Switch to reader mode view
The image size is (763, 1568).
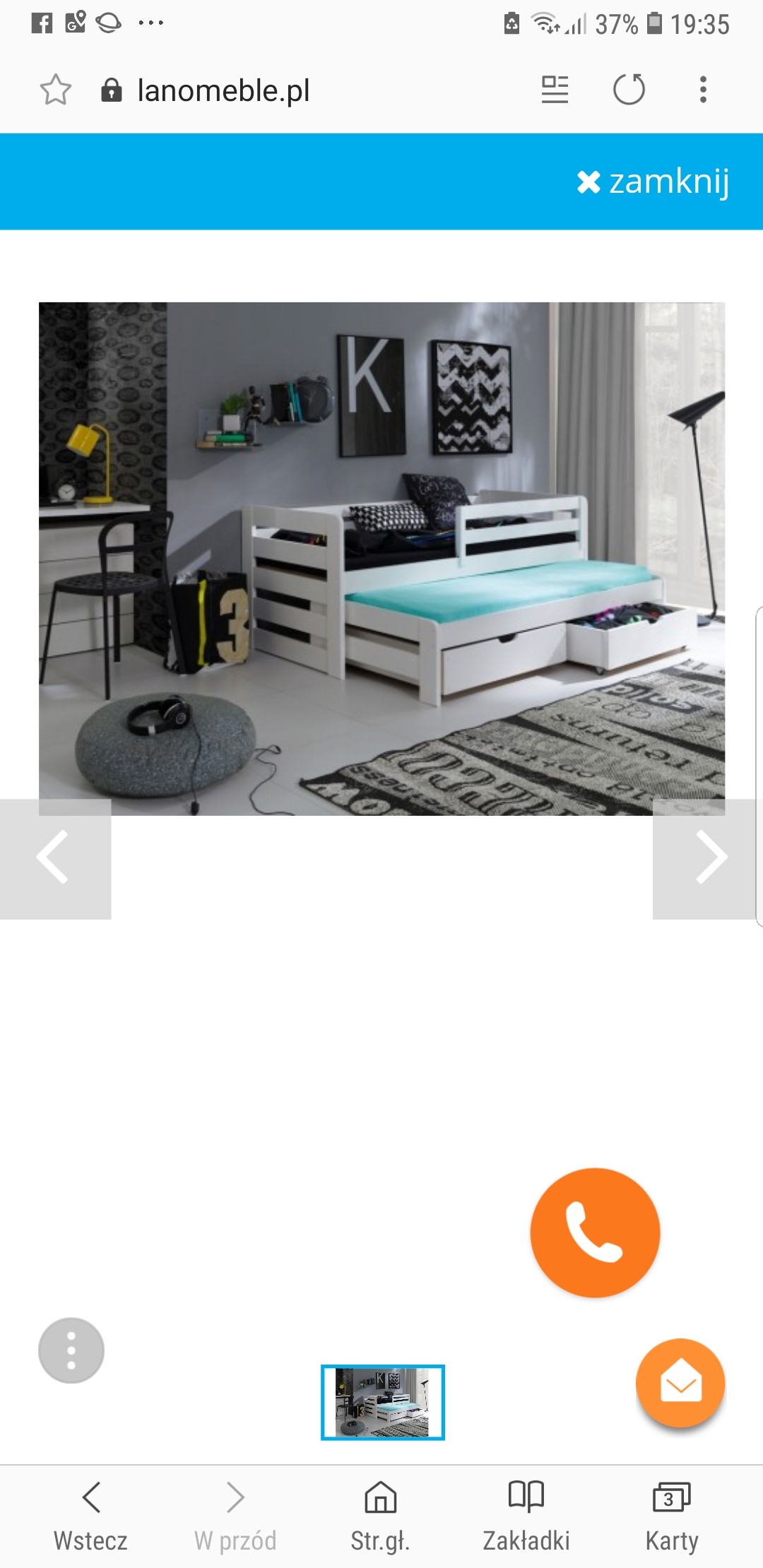coord(555,90)
